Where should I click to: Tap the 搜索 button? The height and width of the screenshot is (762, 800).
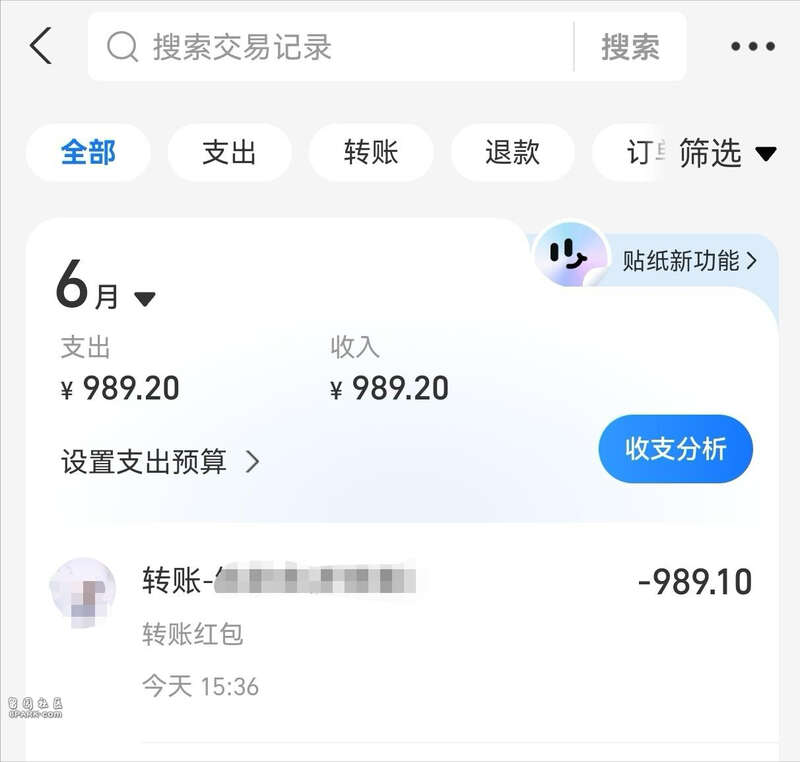pos(630,47)
